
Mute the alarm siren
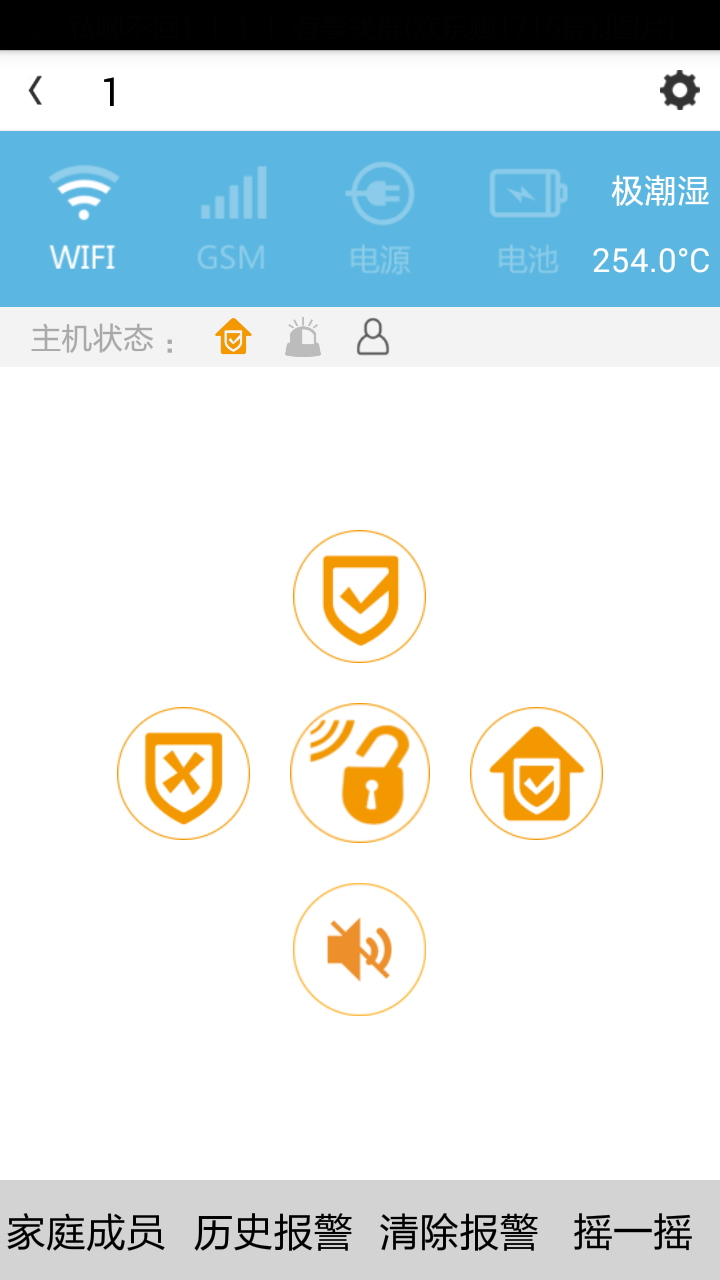pyautogui.click(x=359, y=949)
